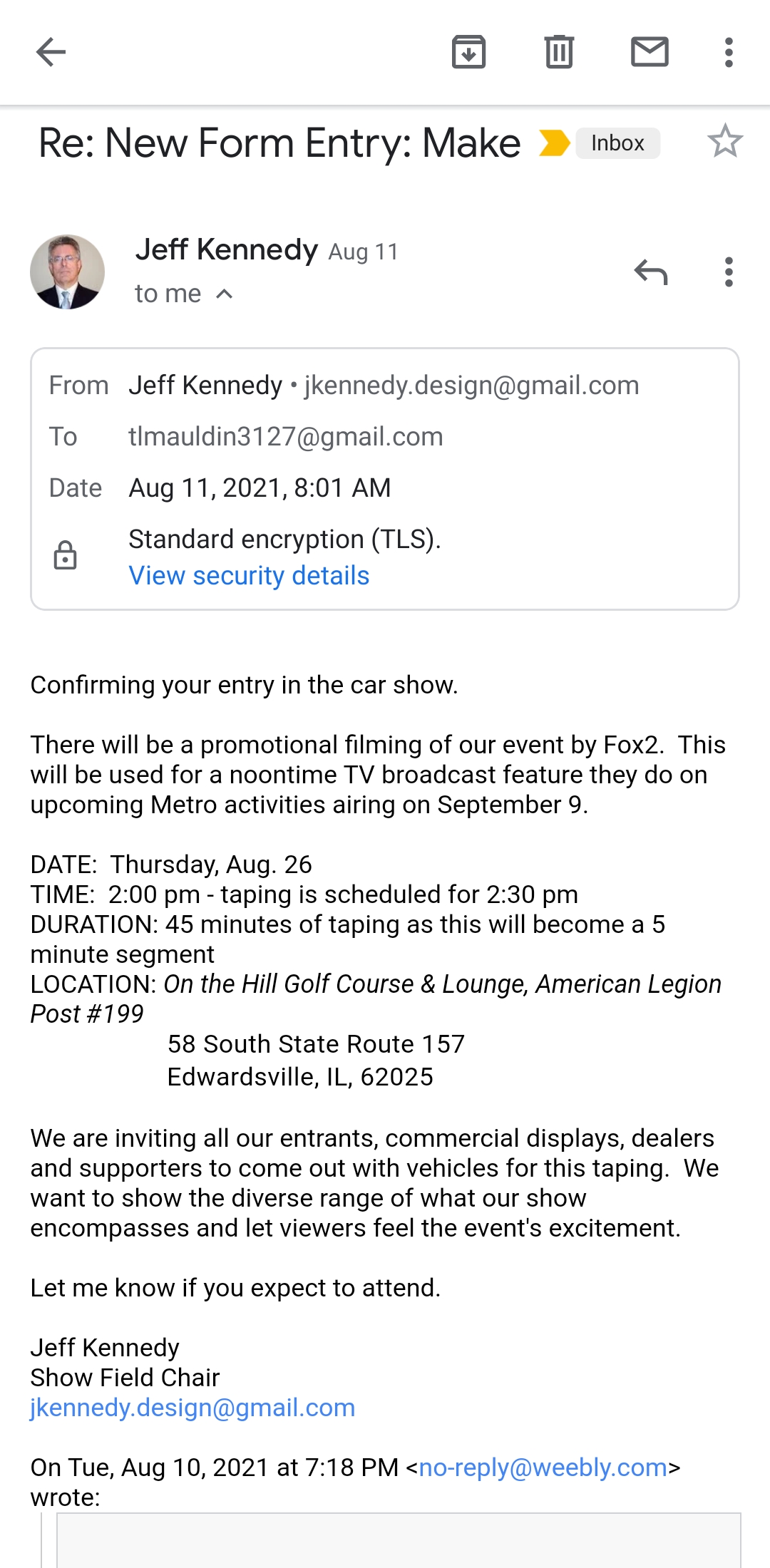Delete this email with the trash icon
770x1568 pixels.
pos(559,52)
